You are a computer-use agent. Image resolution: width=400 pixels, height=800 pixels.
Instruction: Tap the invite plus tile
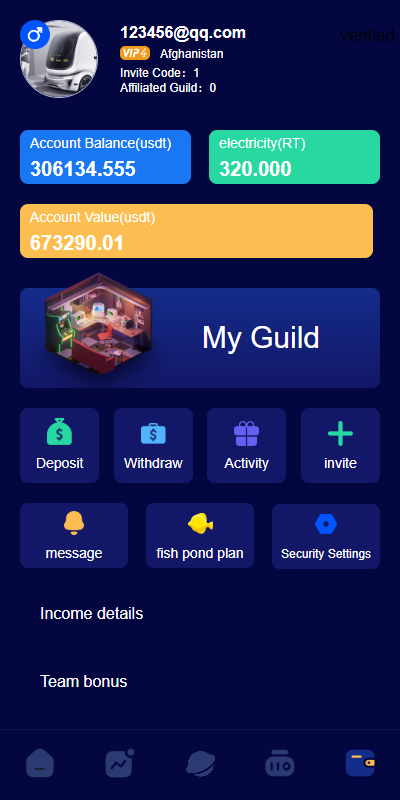pos(340,445)
